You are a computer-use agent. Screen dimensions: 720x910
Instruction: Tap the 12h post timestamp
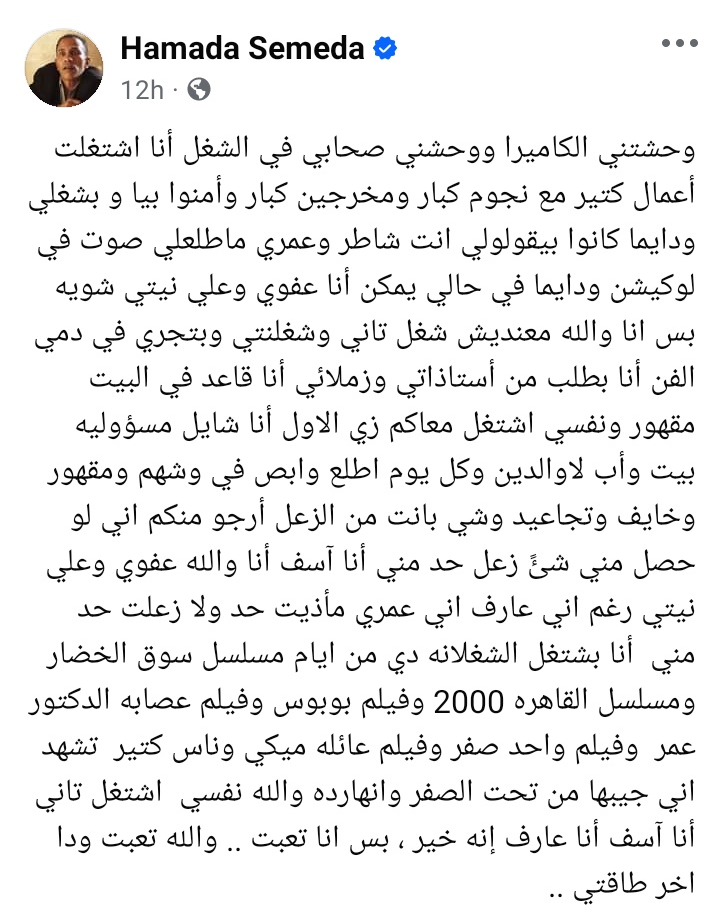pos(142,90)
